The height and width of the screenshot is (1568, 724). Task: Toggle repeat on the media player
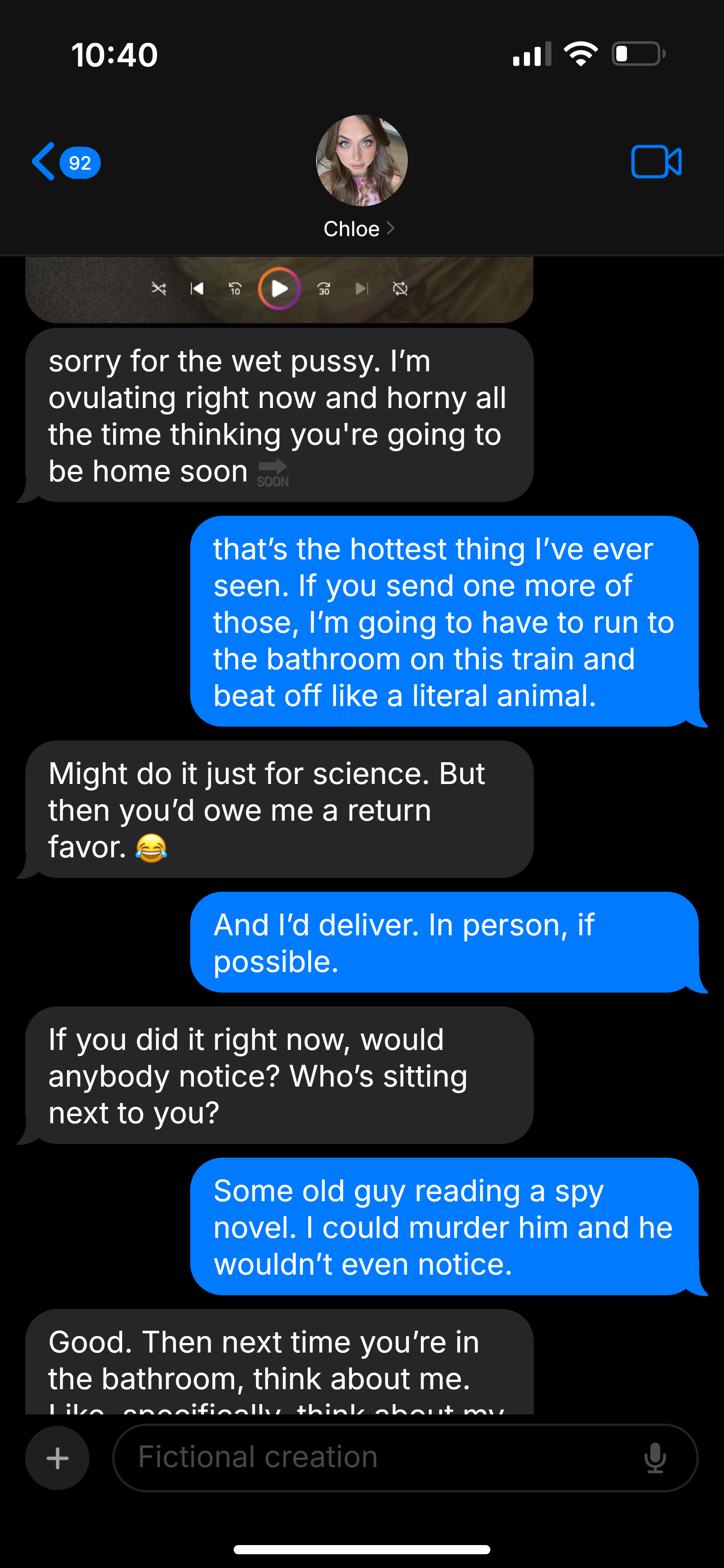pos(400,288)
